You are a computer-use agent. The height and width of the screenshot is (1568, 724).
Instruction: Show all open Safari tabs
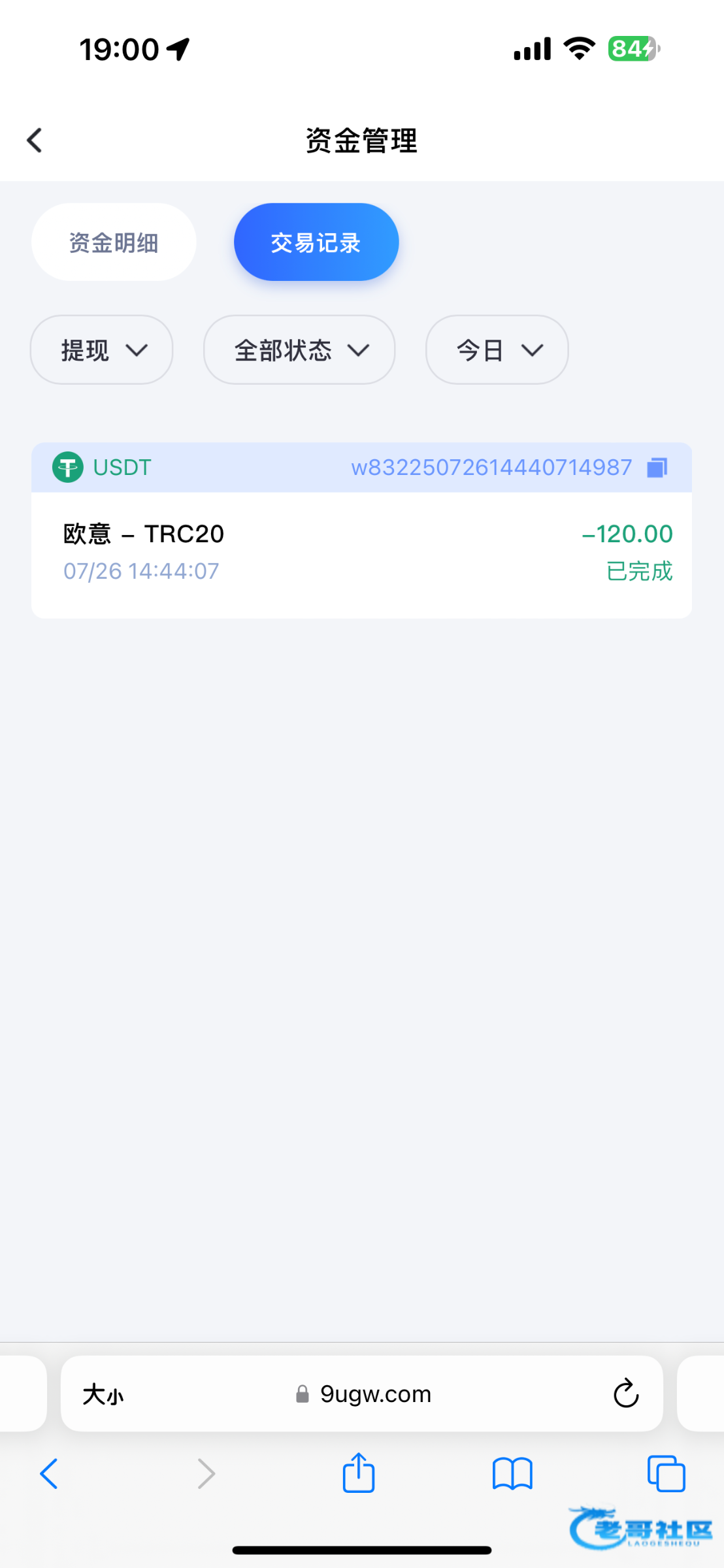coord(666,1474)
